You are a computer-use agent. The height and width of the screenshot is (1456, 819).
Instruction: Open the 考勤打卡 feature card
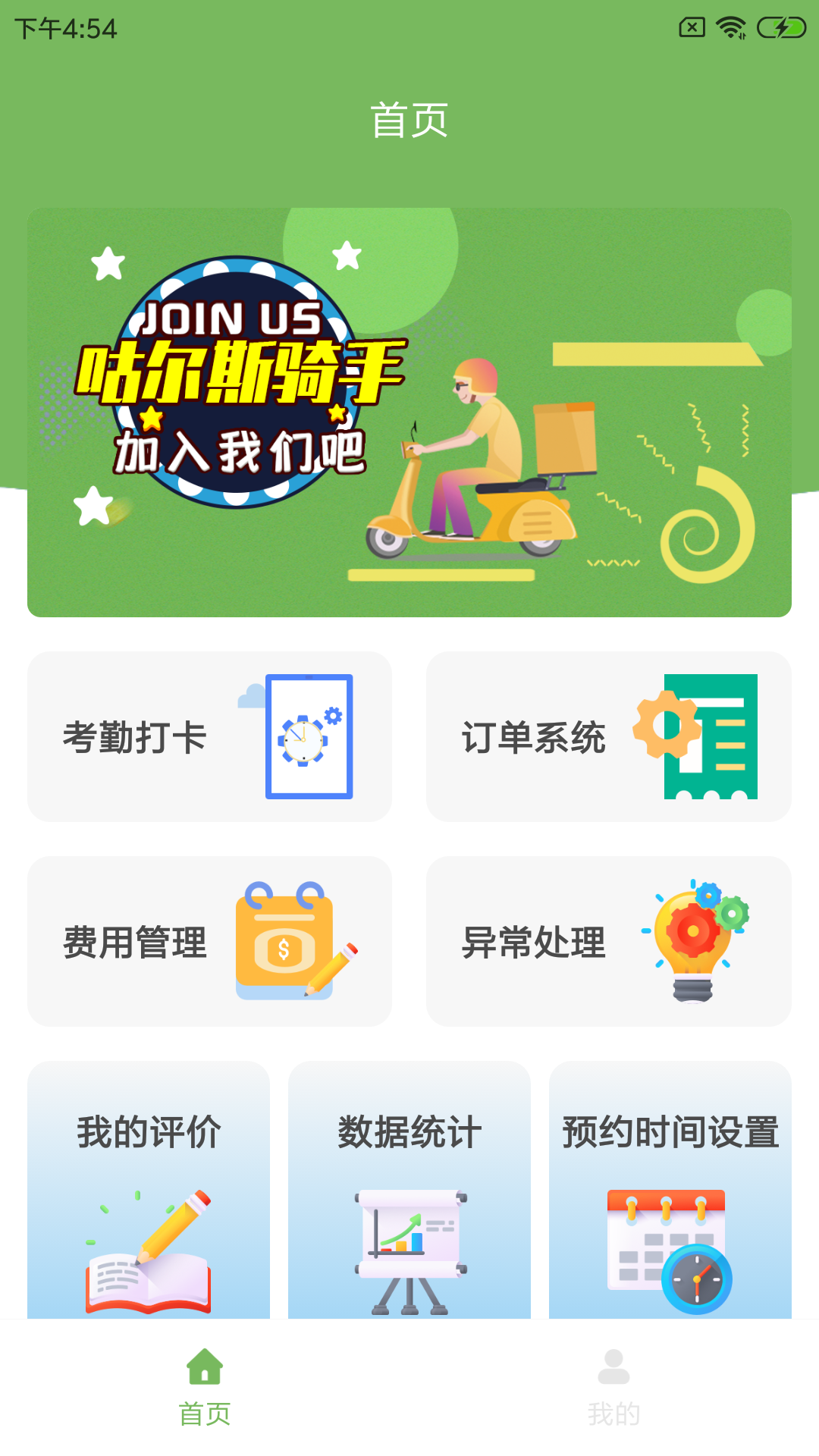point(209,736)
